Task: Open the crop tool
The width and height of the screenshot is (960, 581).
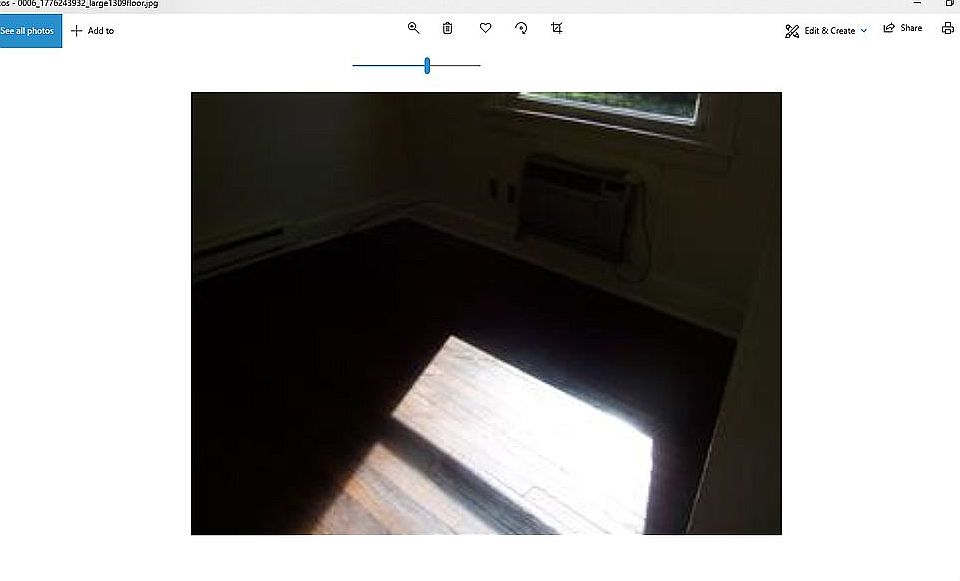Action: pyautogui.click(x=557, y=28)
